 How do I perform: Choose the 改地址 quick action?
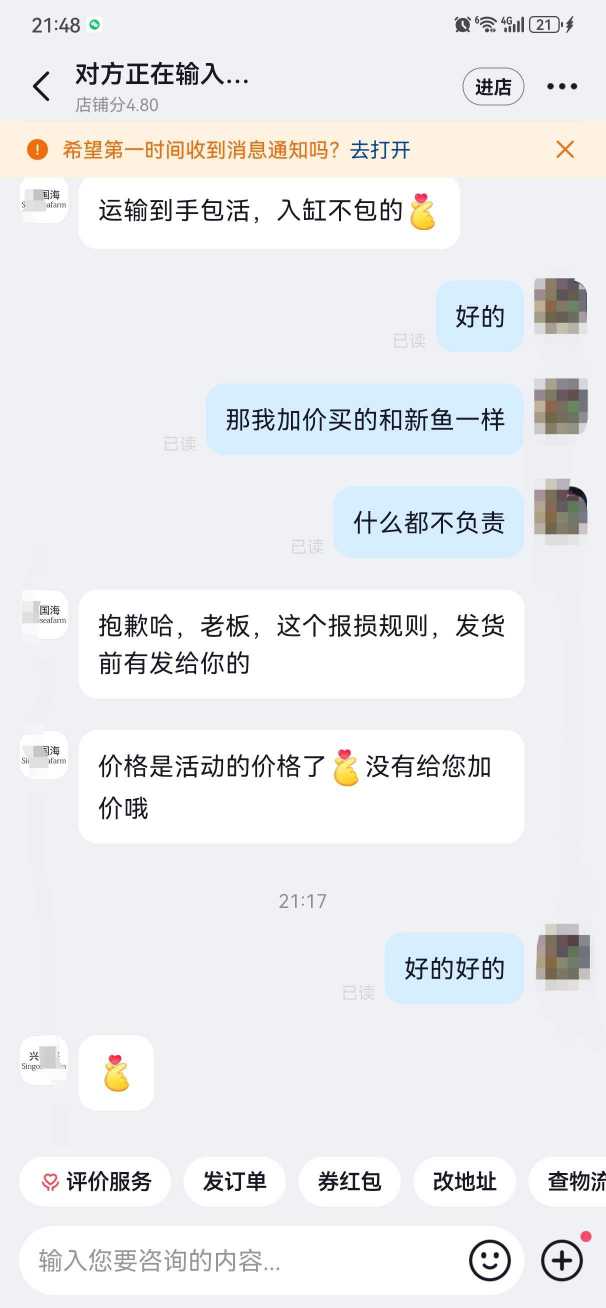click(x=465, y=1182)
